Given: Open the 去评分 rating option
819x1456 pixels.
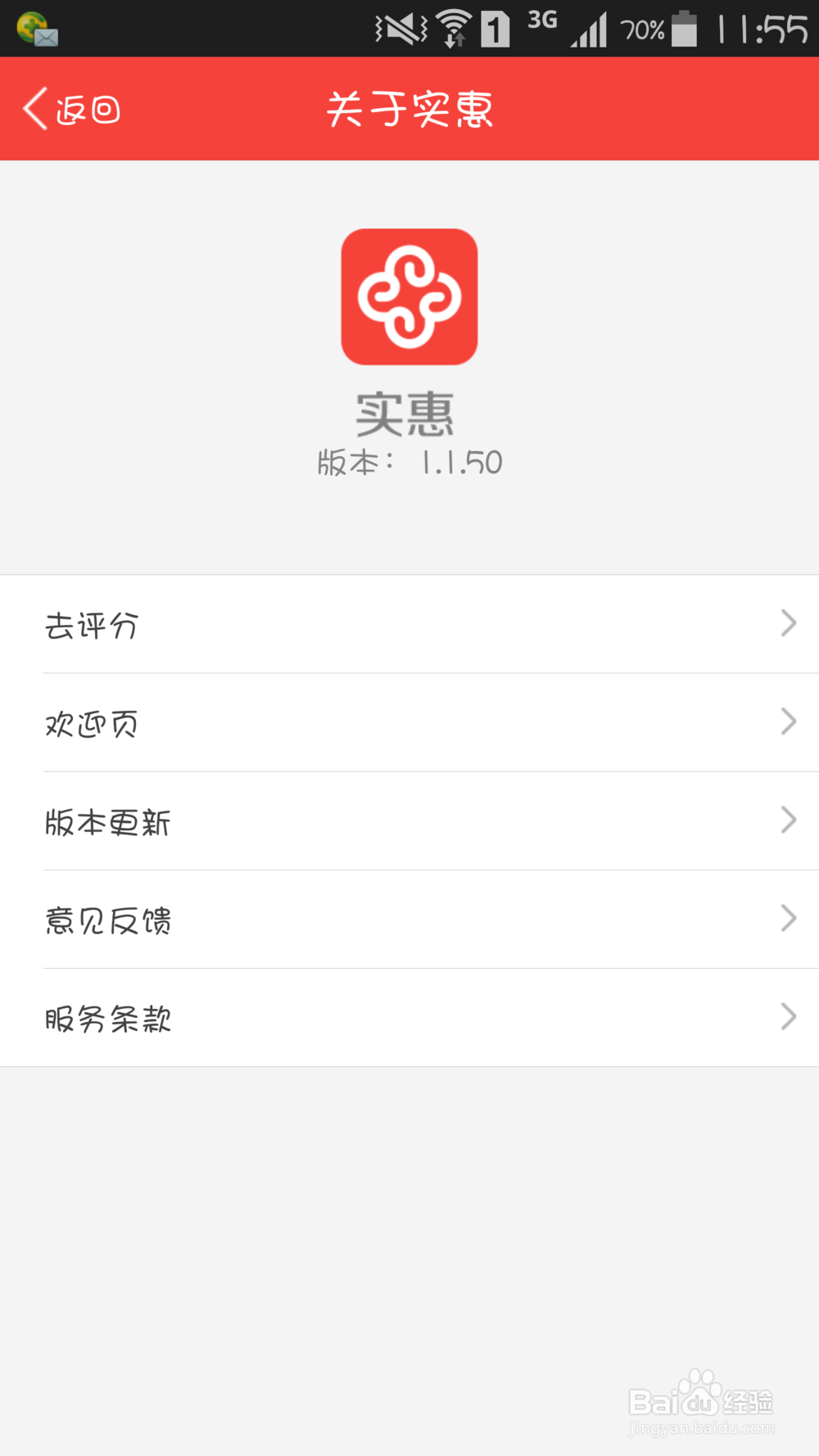Looking at the screenshot, I should click(91, 625).
